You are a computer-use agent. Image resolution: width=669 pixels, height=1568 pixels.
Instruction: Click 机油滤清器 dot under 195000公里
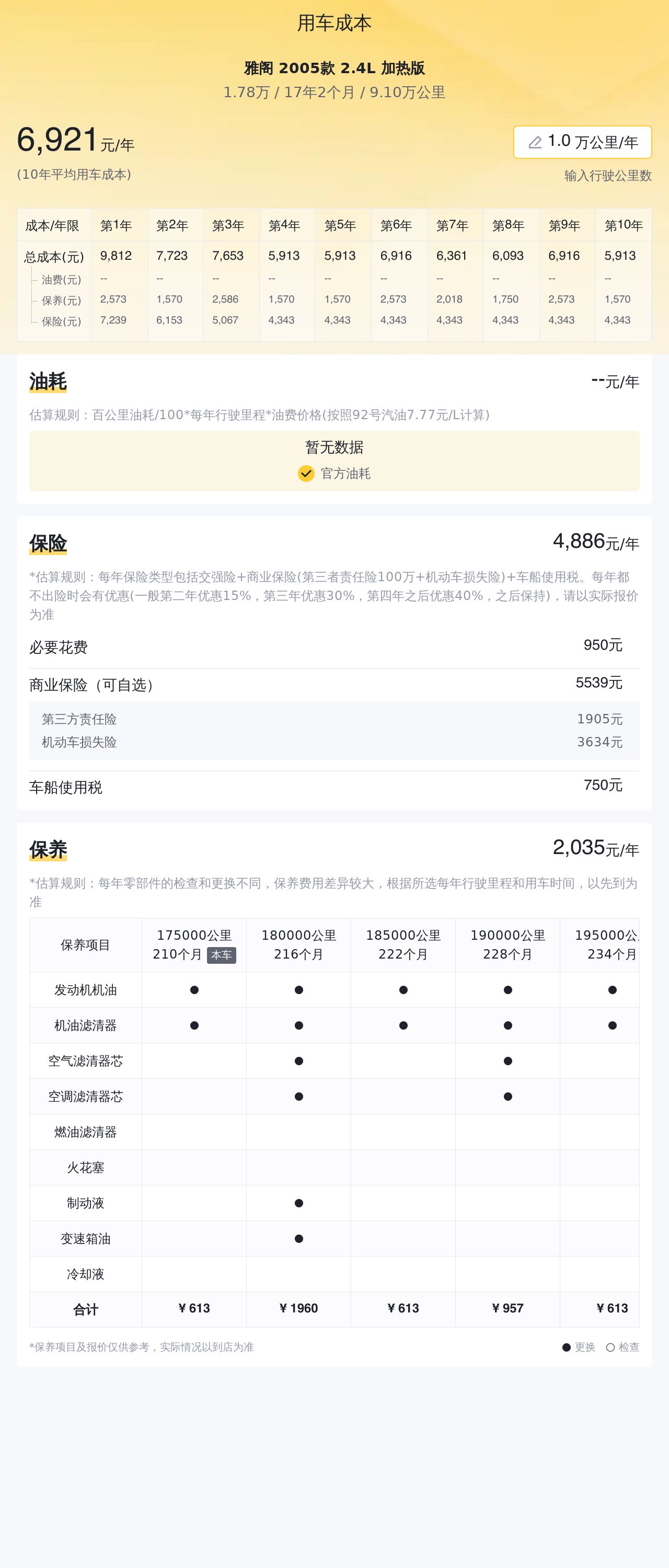(x=612, y=1025)
